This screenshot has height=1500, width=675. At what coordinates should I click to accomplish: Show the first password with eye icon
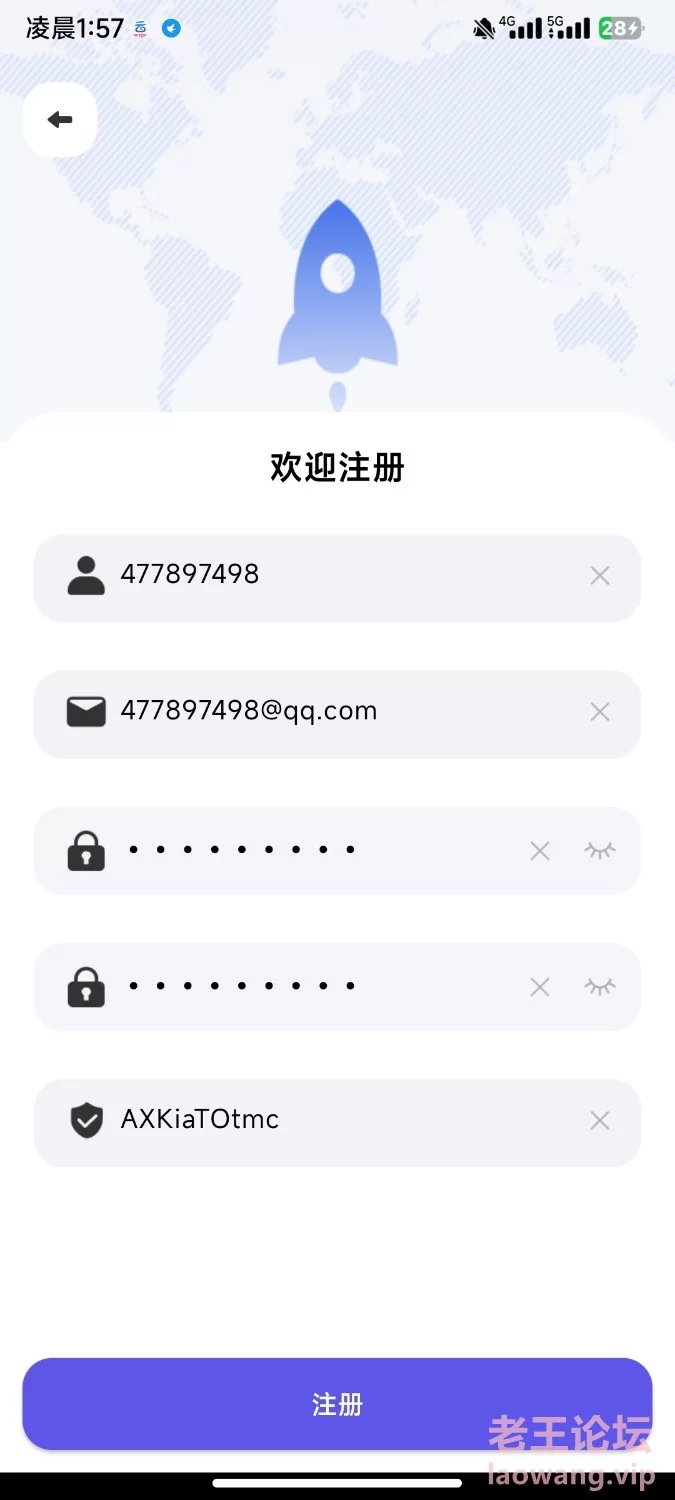pos(600,851)
